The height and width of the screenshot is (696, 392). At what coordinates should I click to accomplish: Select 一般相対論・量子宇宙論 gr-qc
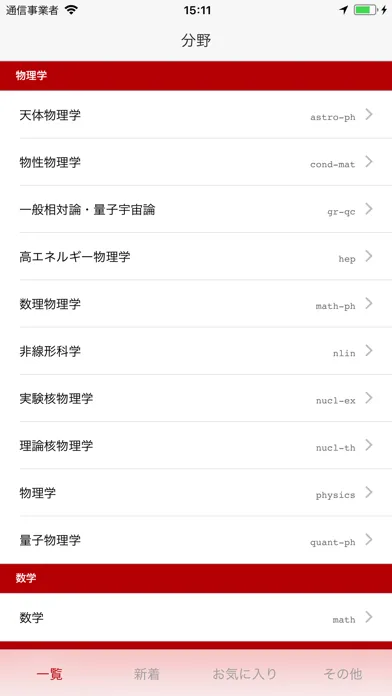tap(196, 209)
